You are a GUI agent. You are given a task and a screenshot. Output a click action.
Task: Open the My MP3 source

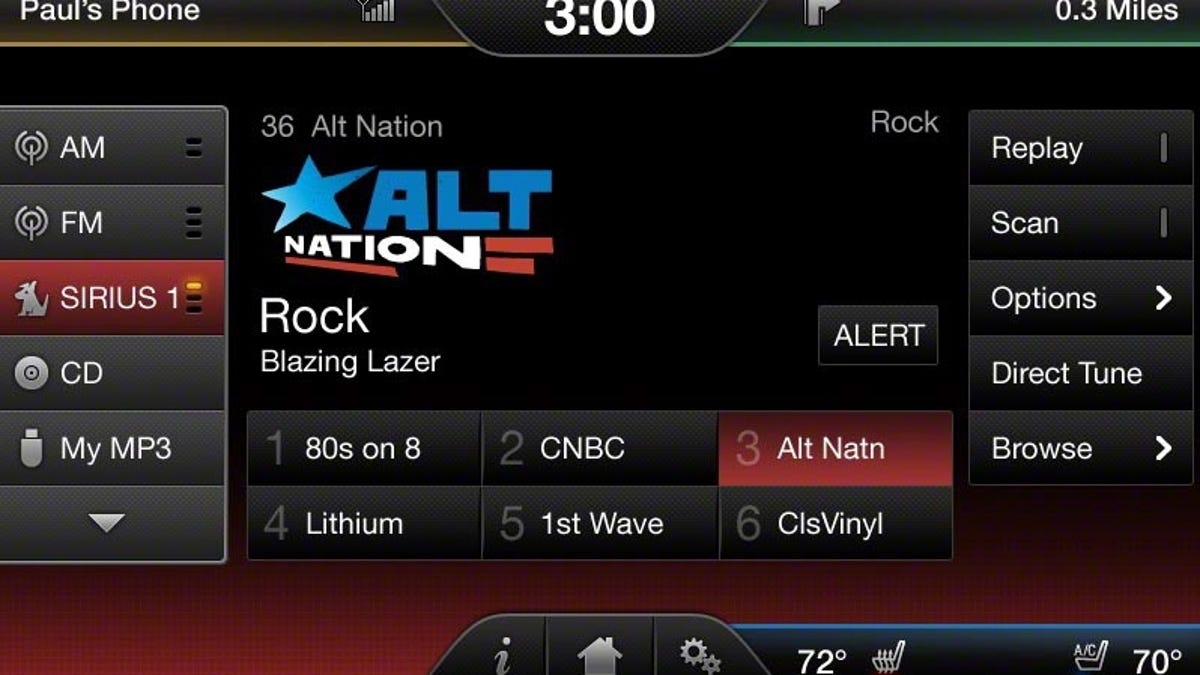110,448
